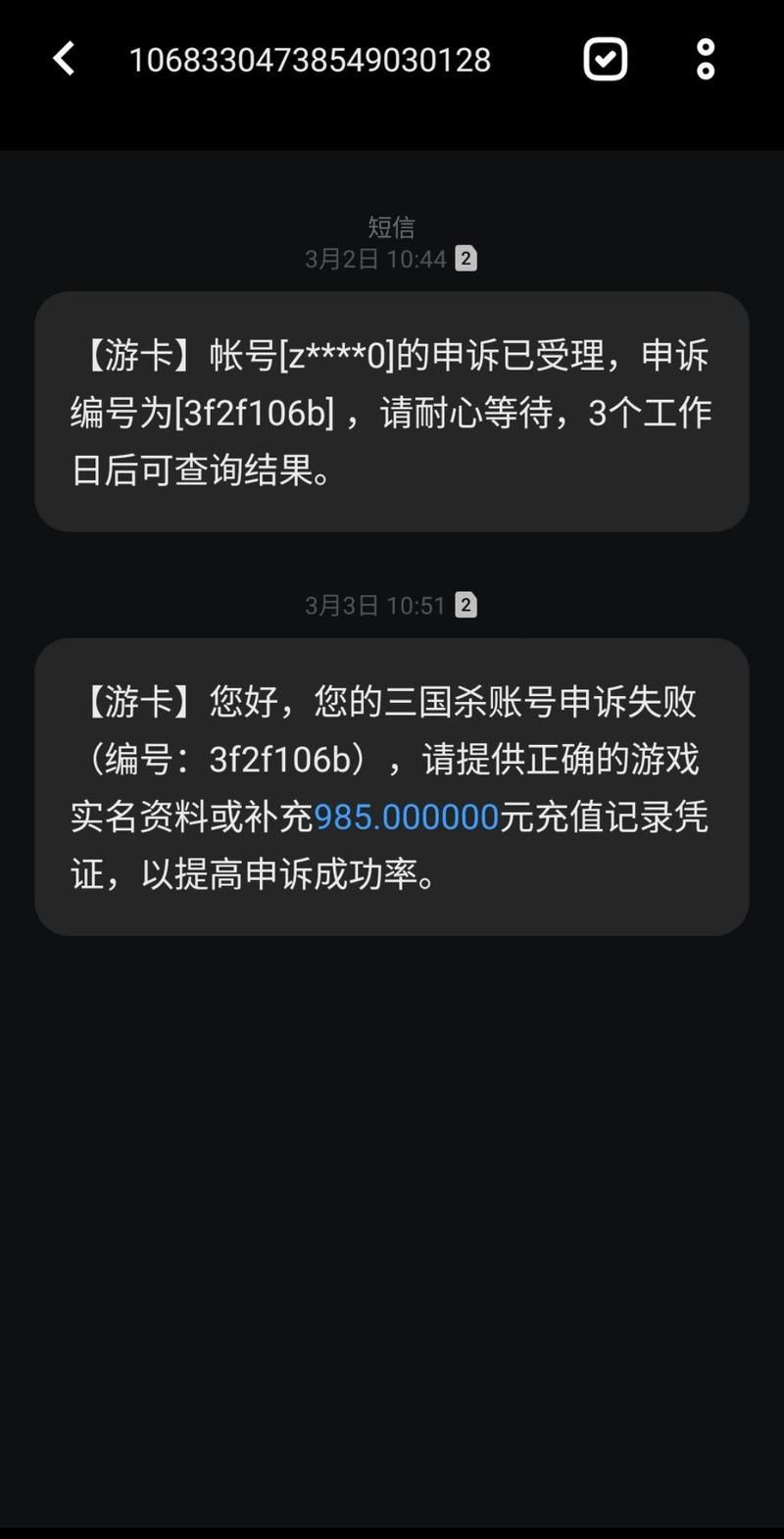This screenshot has height=1539, width=784.
Task: Tap the 短信 conversation header label
Action: (x=392, y=227)
